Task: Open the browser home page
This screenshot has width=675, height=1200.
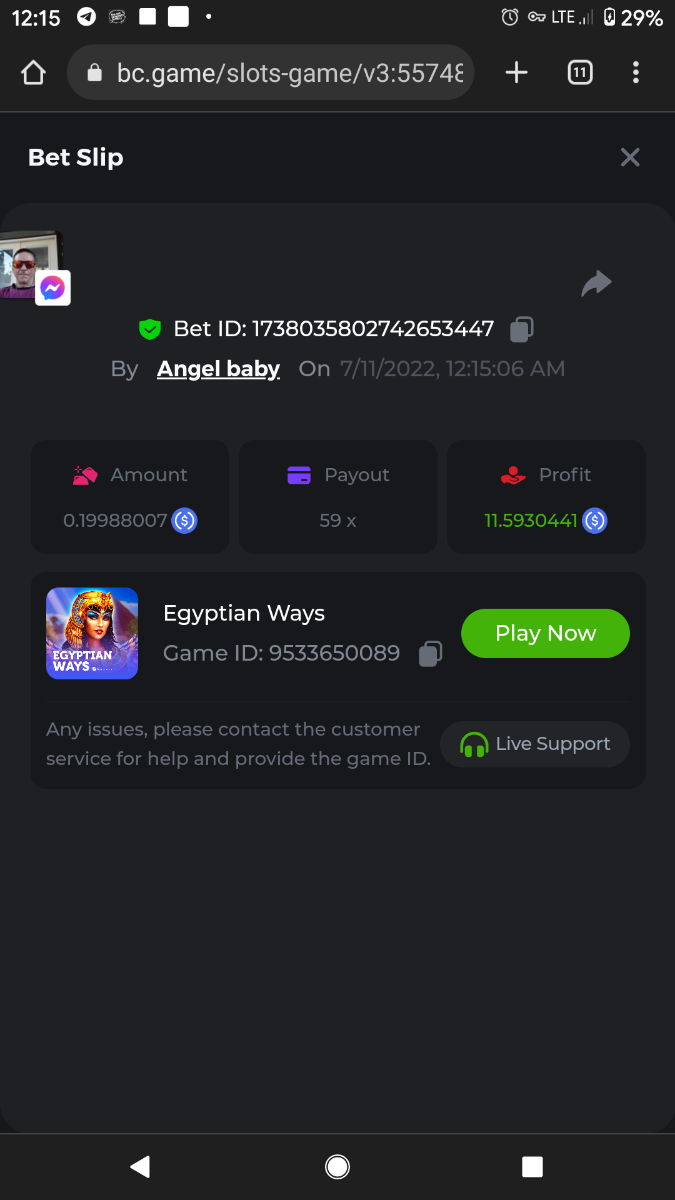Action: pyautogui.click(x=33, y=73)
